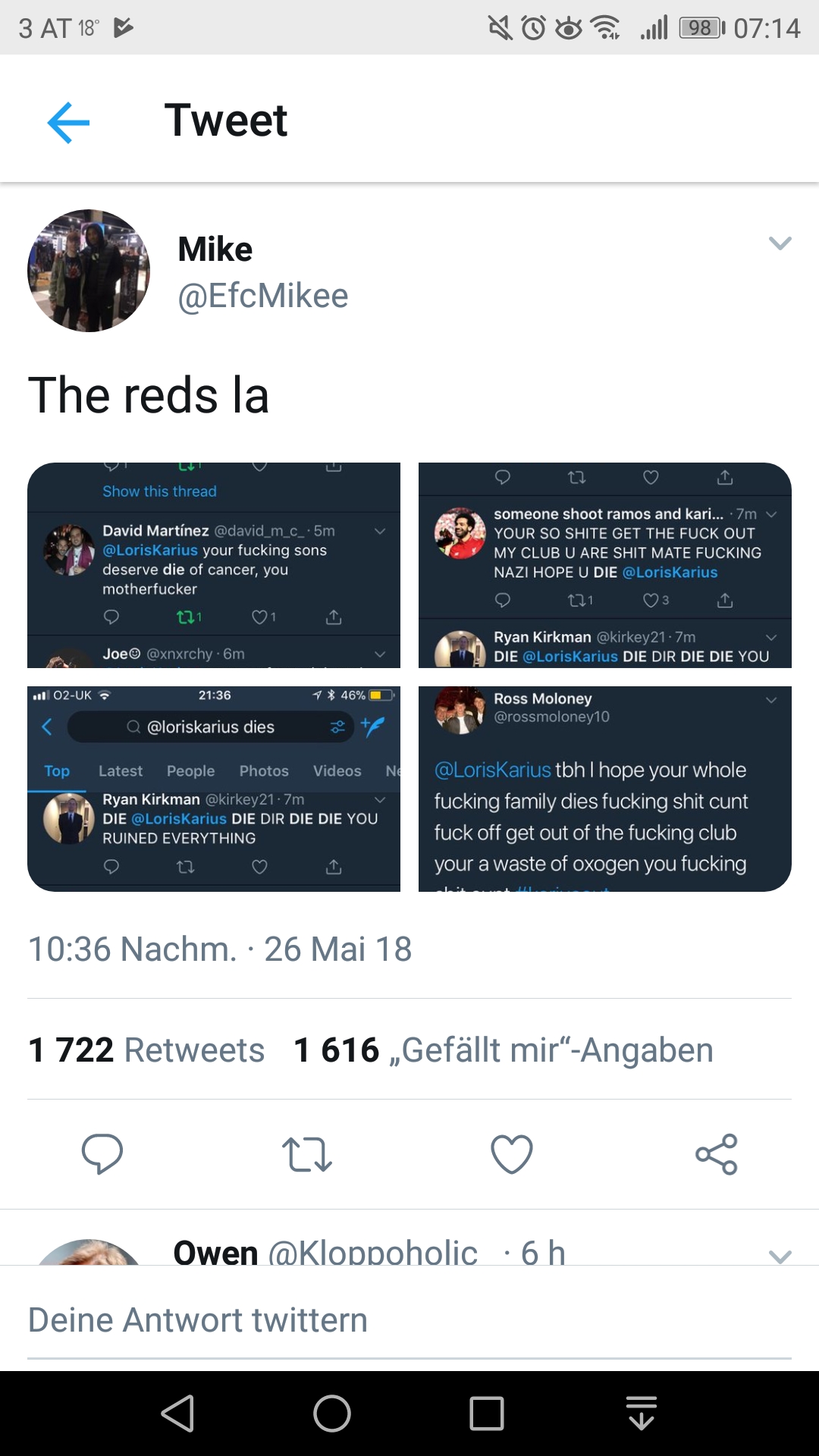819x1456 pixels.
Task: Go back using the blue arrow
Action: (x=68, y=121)
